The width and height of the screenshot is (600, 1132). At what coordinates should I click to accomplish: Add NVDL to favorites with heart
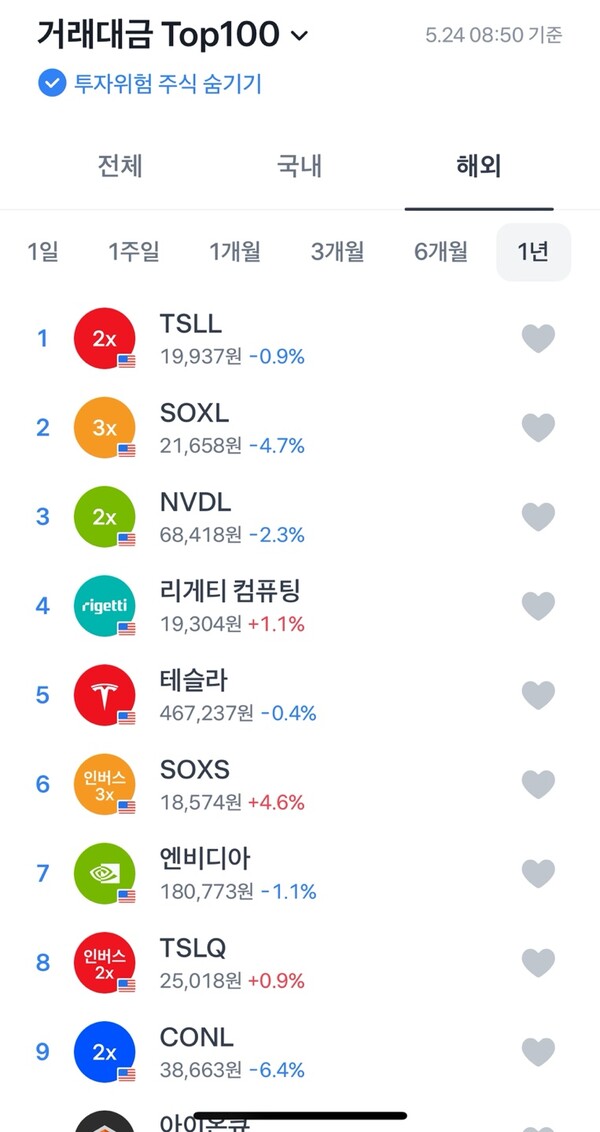point(538,517)
